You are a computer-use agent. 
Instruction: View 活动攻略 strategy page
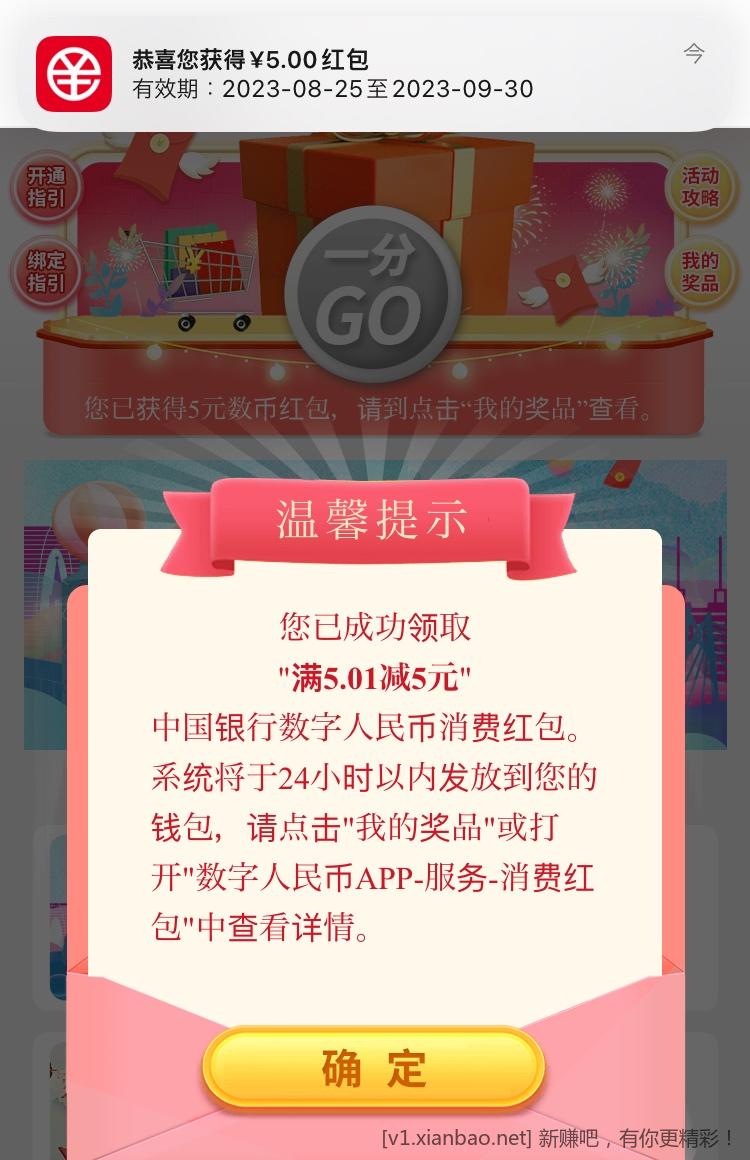(x=700, y=186)
